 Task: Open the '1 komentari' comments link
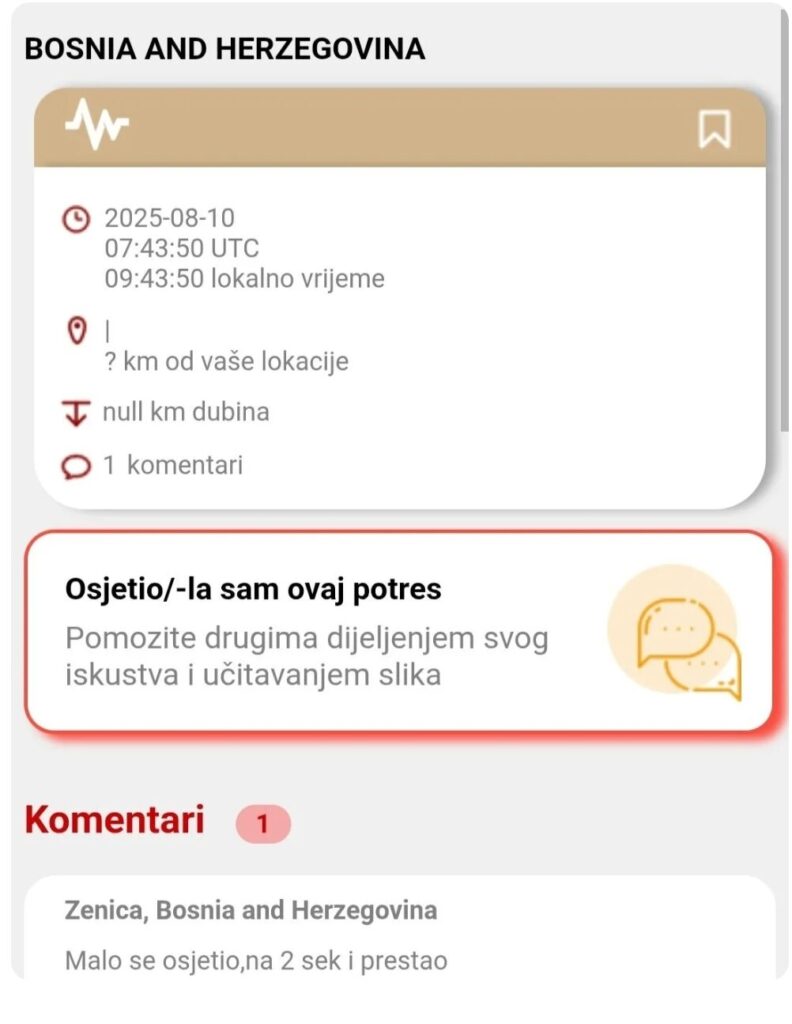click(172, 465)
